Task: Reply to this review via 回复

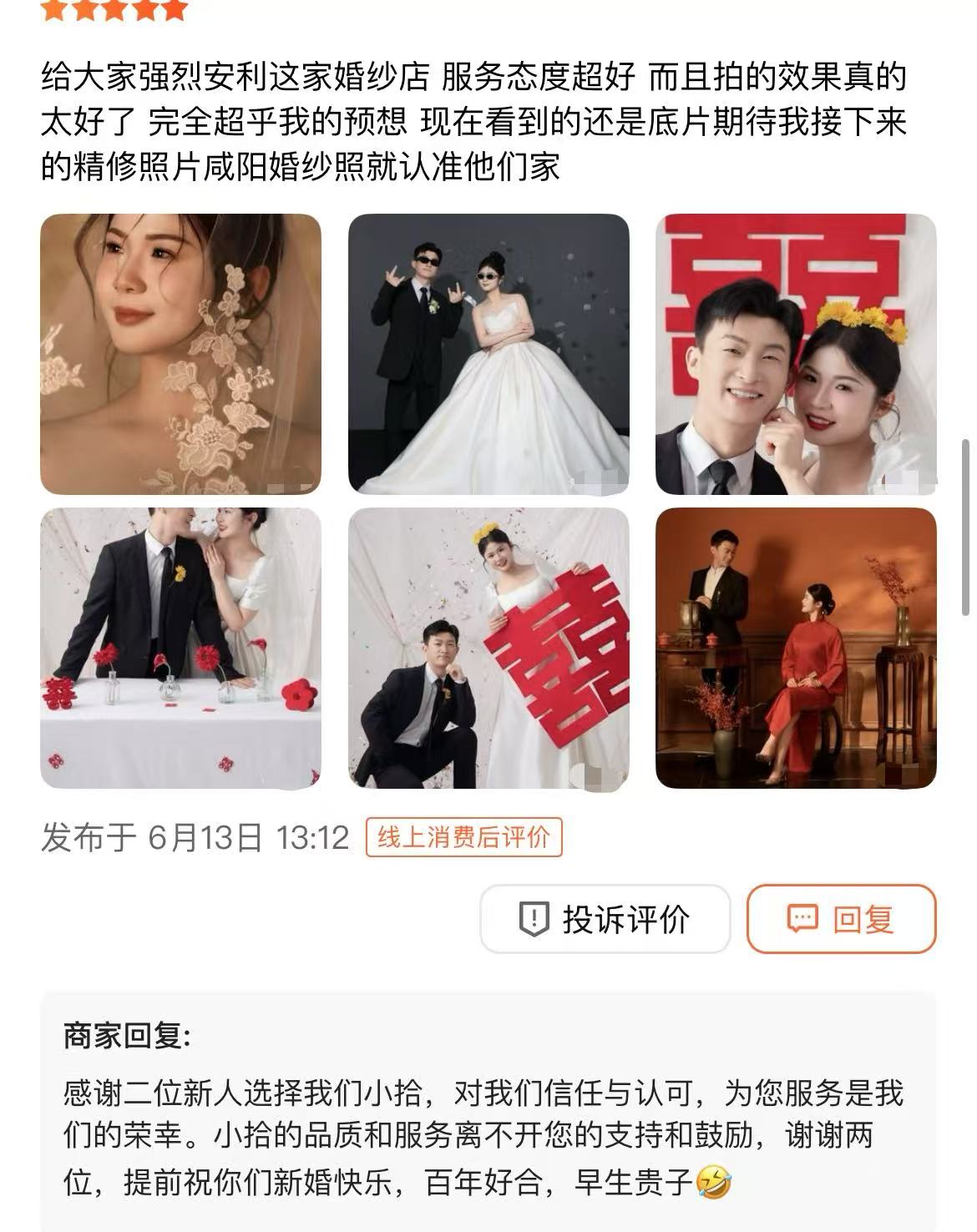Action: click(840, 919)
